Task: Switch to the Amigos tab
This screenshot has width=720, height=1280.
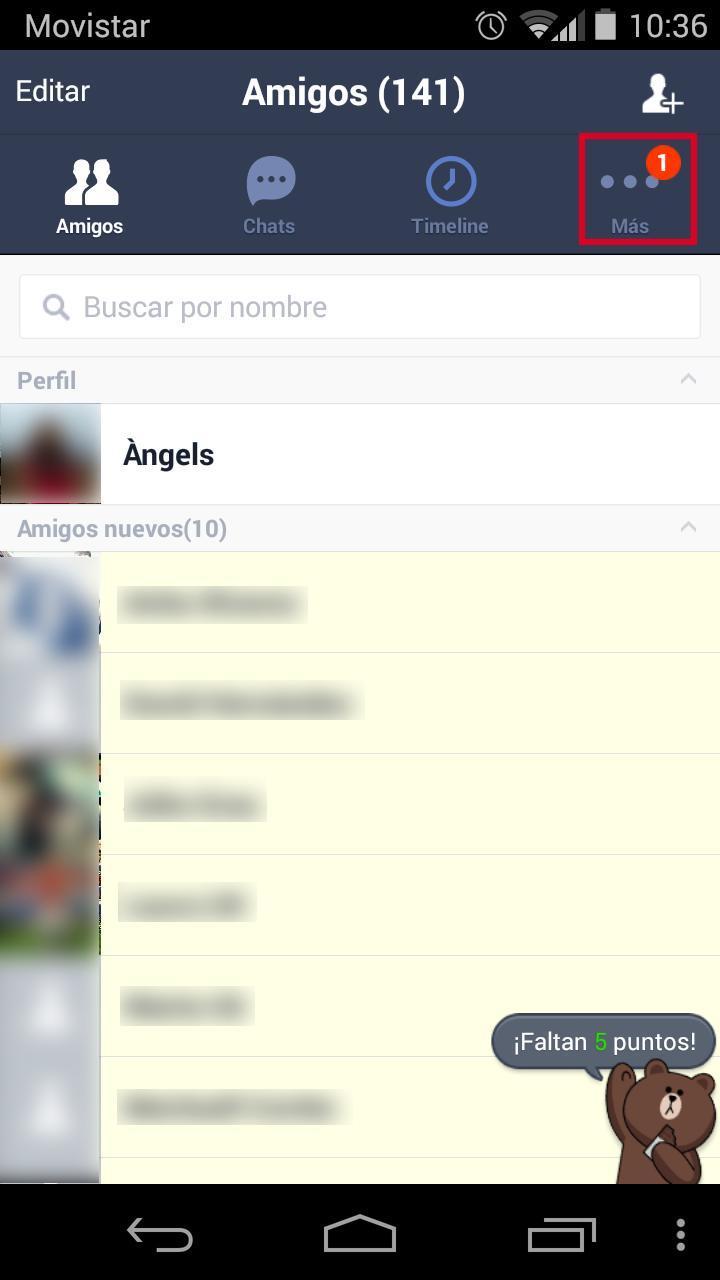Action: (90, 196)
